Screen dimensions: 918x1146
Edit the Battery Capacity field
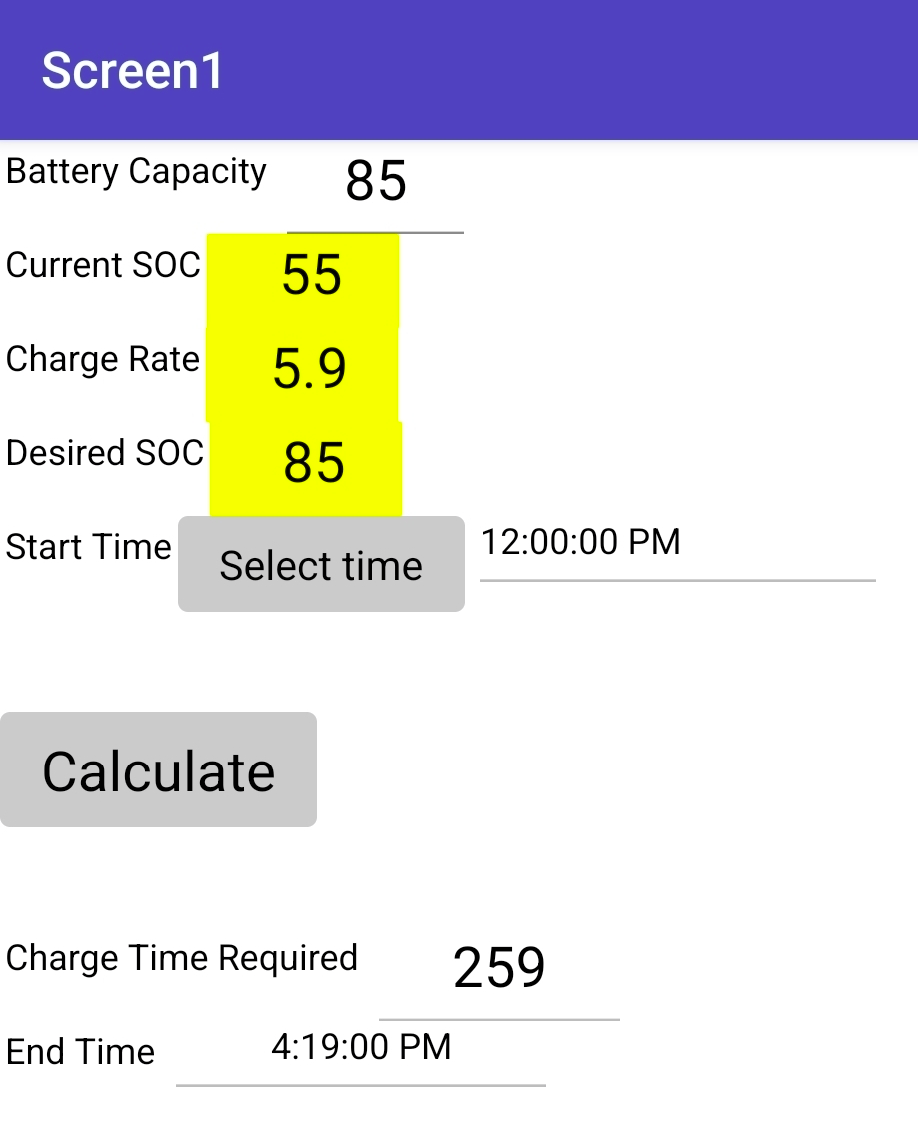375,184
